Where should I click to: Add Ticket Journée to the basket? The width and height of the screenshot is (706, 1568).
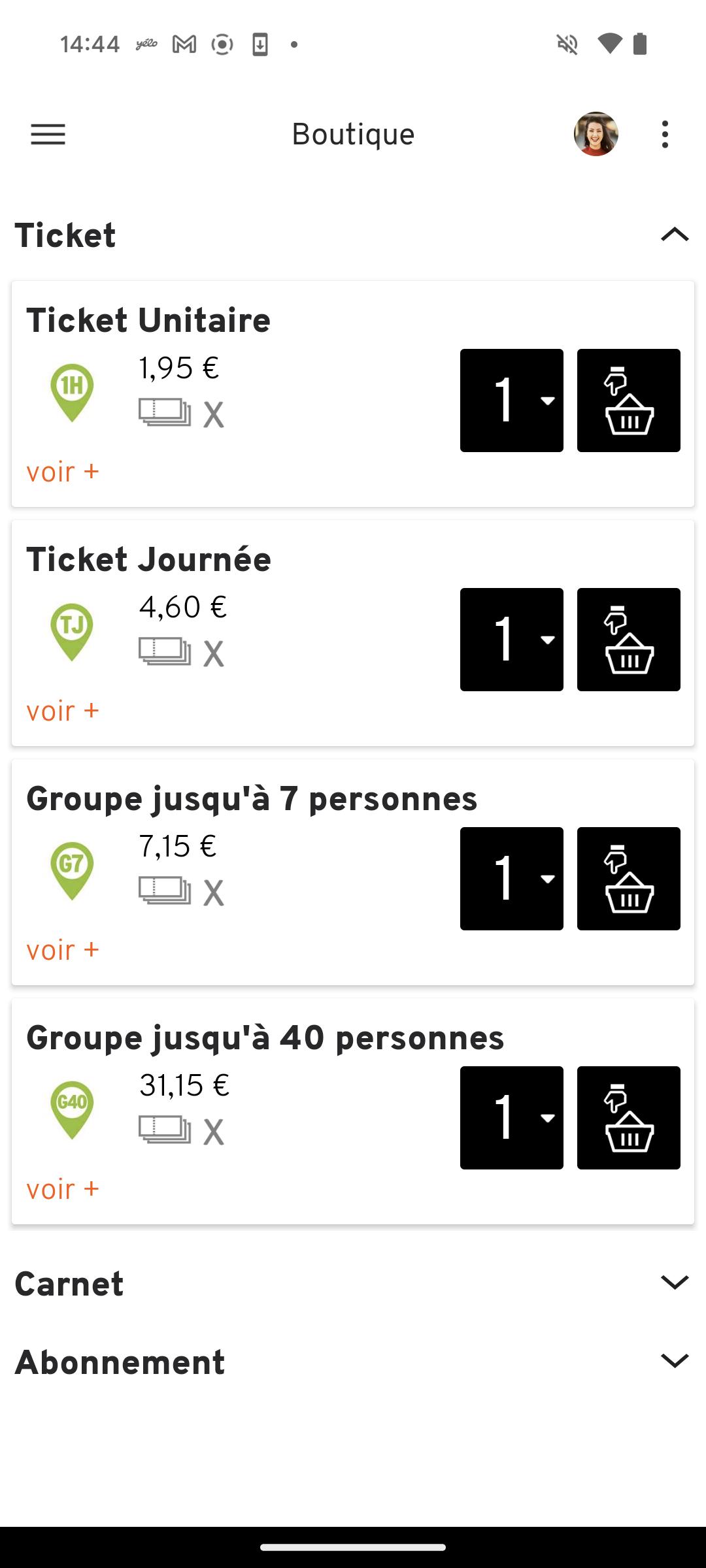[629, 640]
